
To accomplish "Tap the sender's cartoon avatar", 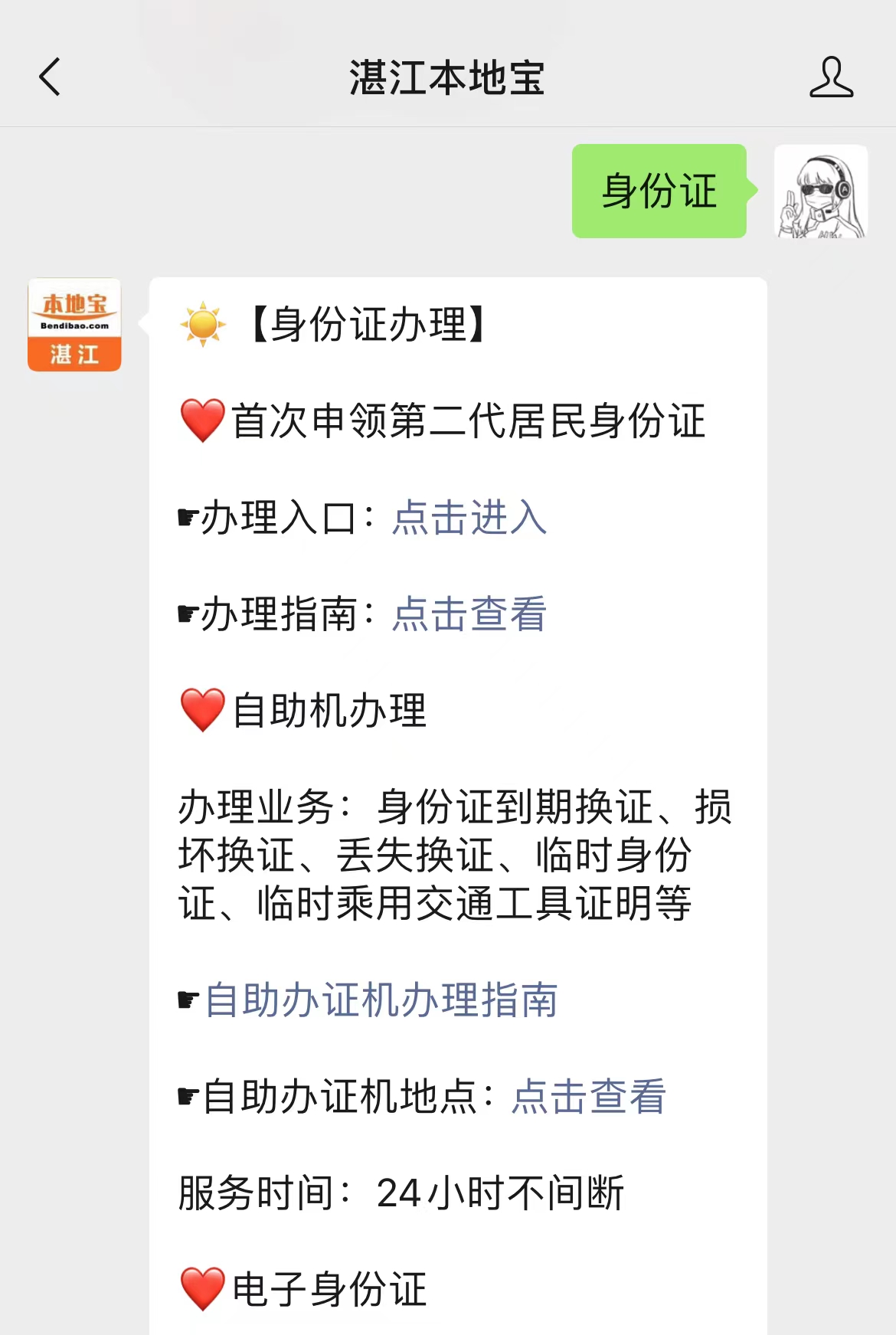I will click(820, 191).
